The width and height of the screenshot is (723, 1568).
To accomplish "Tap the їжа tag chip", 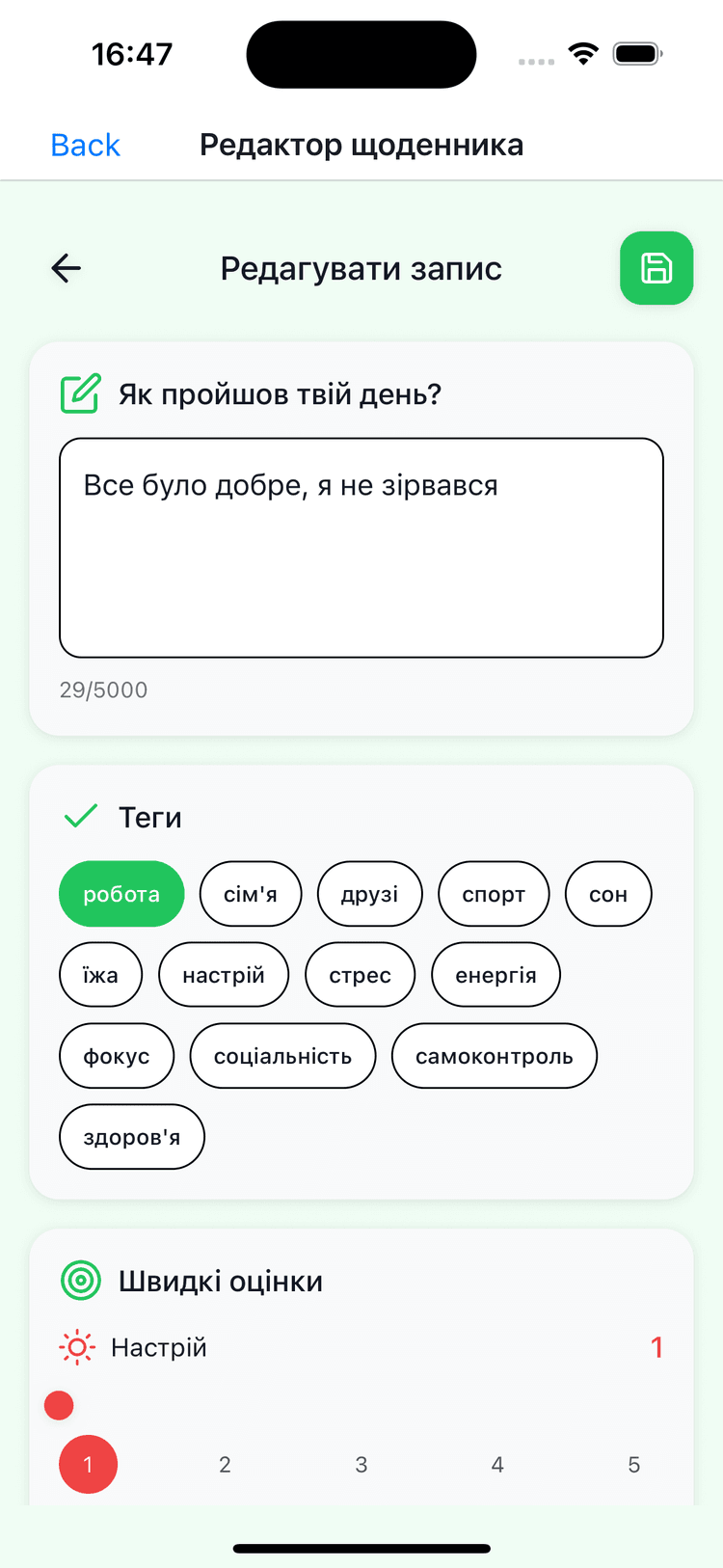I will (100, 975).
